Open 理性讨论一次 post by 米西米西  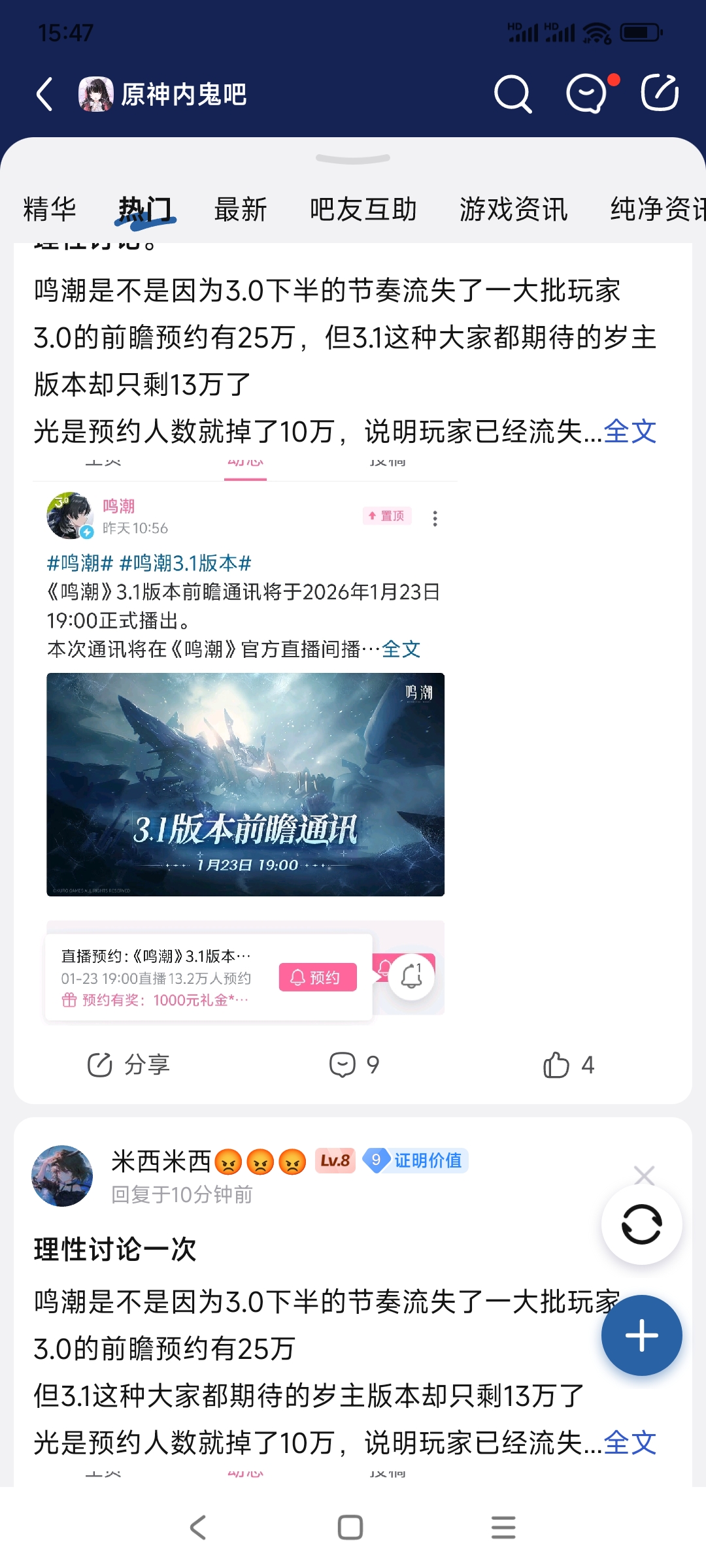115,1249
